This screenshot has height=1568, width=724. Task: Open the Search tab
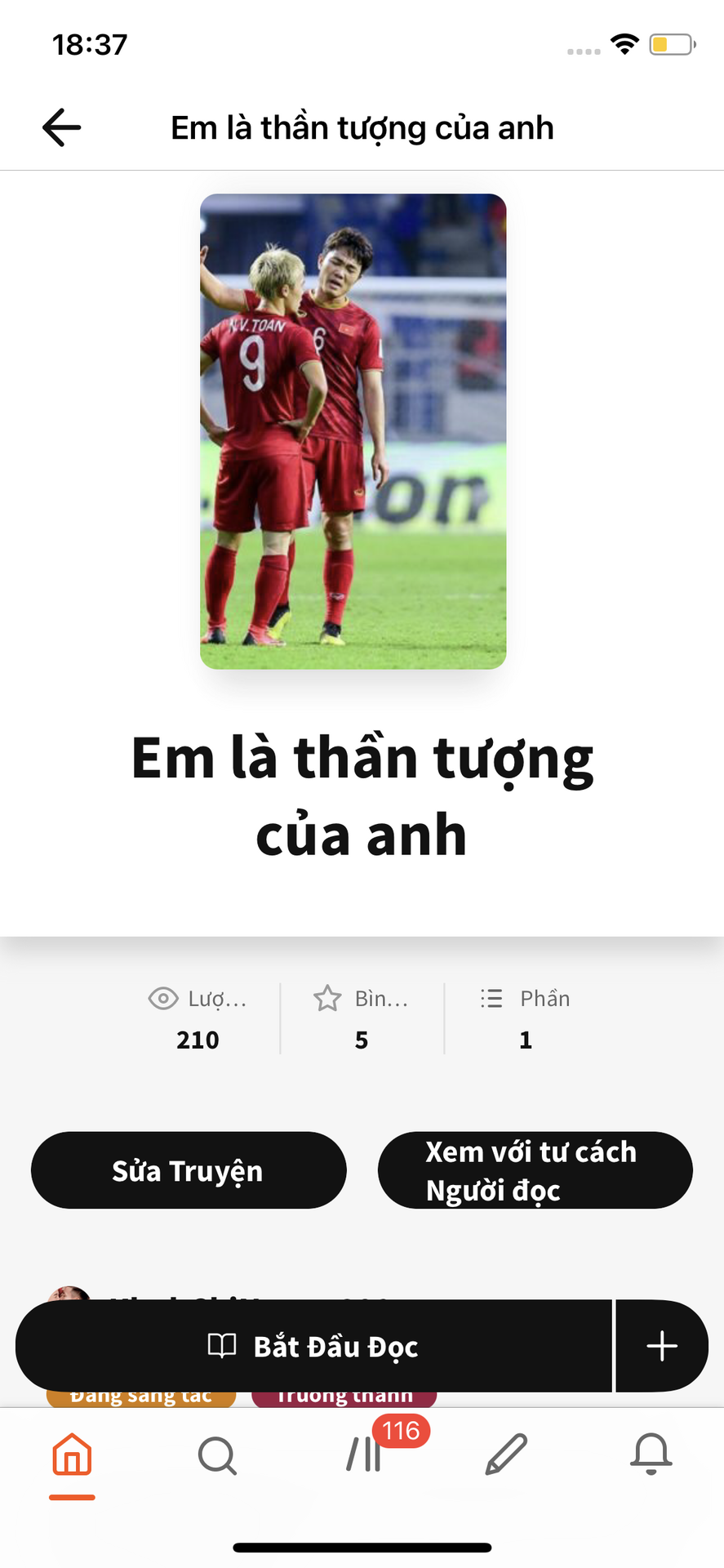[217, 1455]
